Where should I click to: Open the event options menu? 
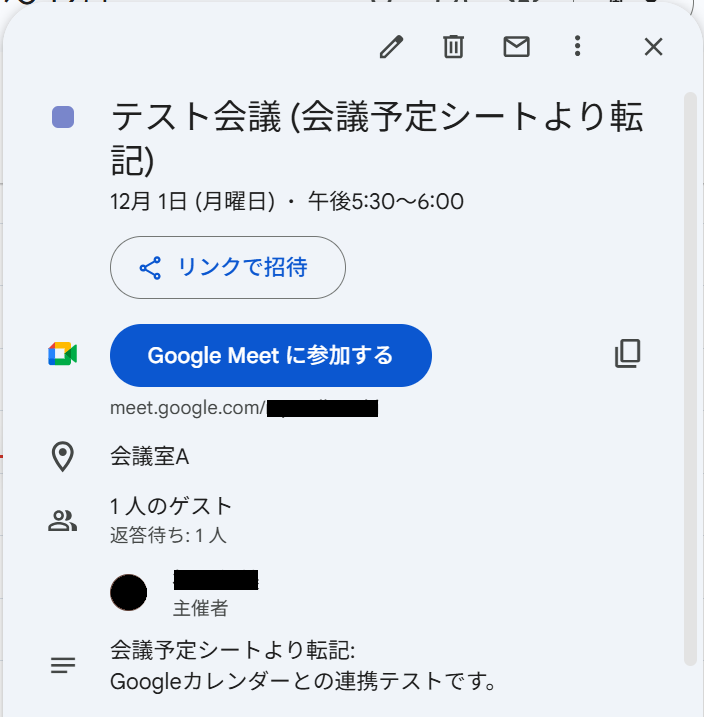[x=577, y=47]
